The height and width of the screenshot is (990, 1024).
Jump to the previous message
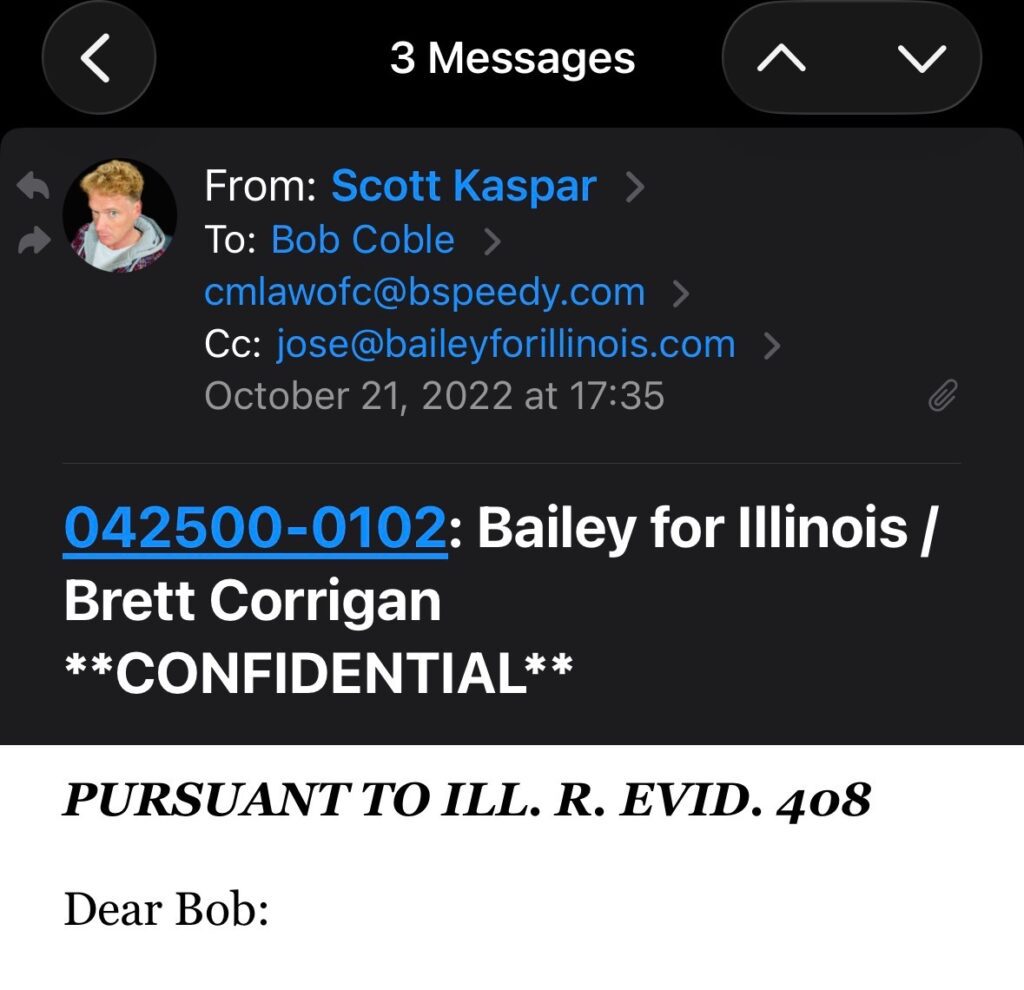point(781,60)
